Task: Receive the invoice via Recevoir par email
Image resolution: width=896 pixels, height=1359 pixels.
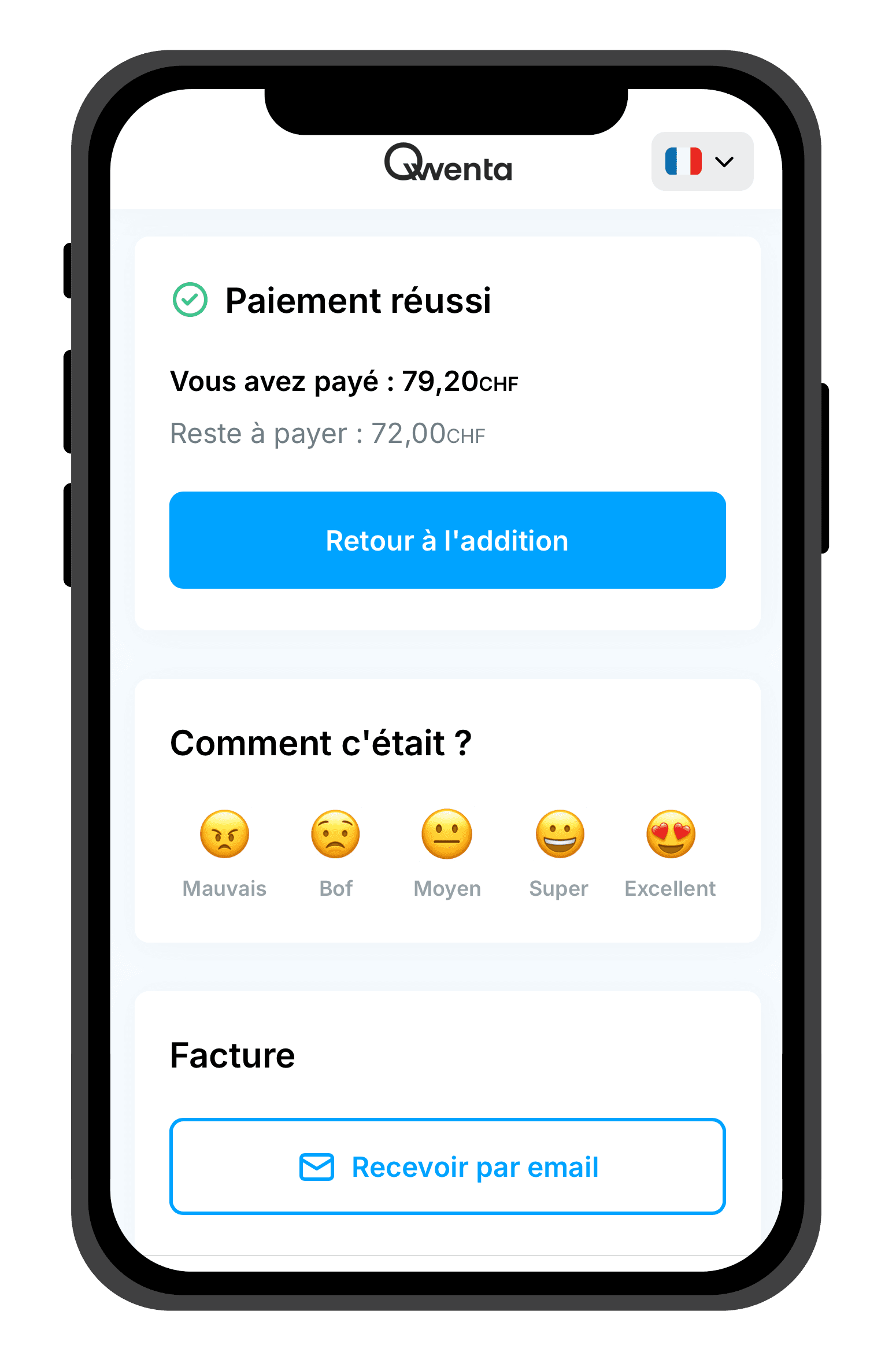Action: (x=447, y=1166)
